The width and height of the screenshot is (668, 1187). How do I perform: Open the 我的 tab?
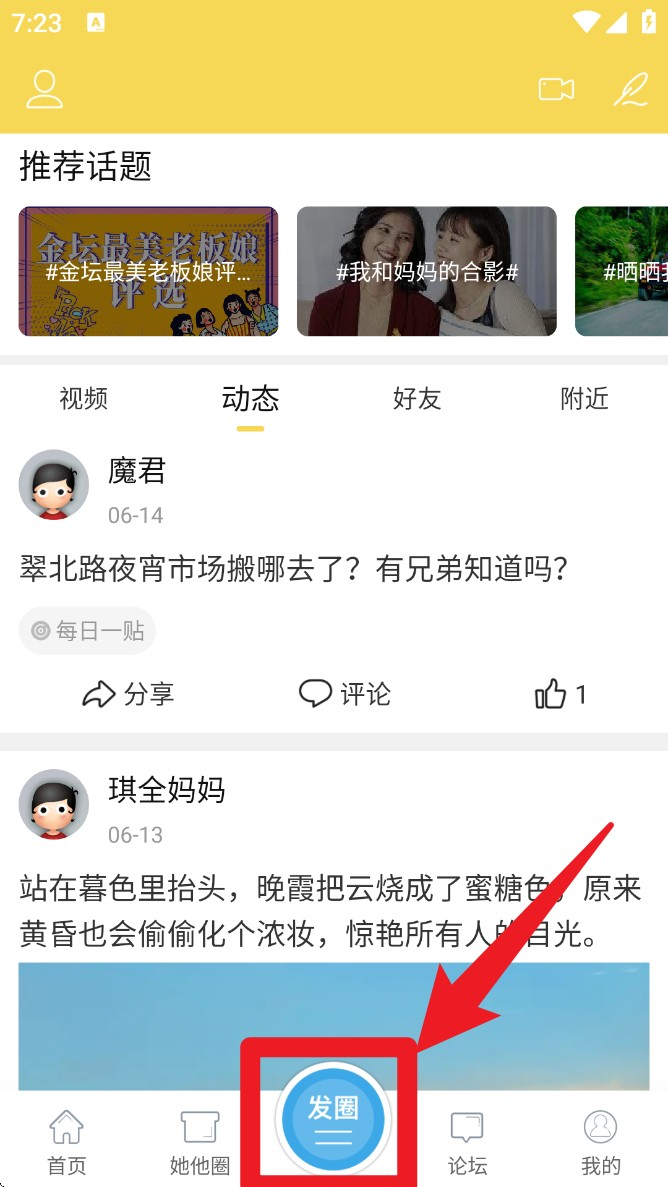pyautogui.click(x=600, y=1141)
